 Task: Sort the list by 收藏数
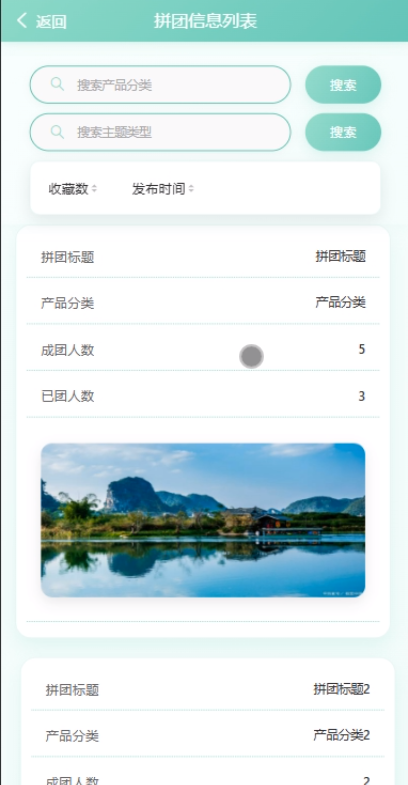(73, 189)
